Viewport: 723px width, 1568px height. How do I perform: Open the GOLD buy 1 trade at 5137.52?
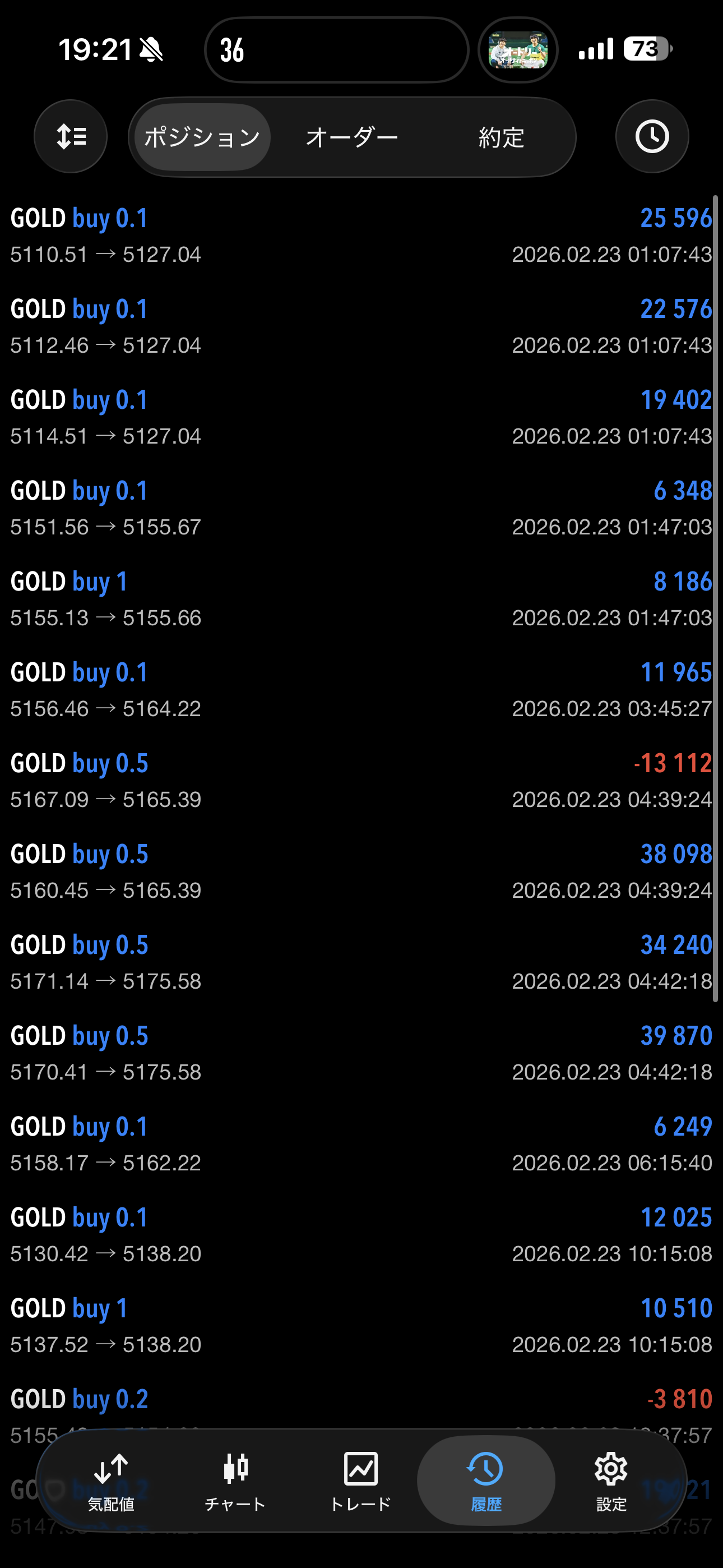pos(361,1325)
